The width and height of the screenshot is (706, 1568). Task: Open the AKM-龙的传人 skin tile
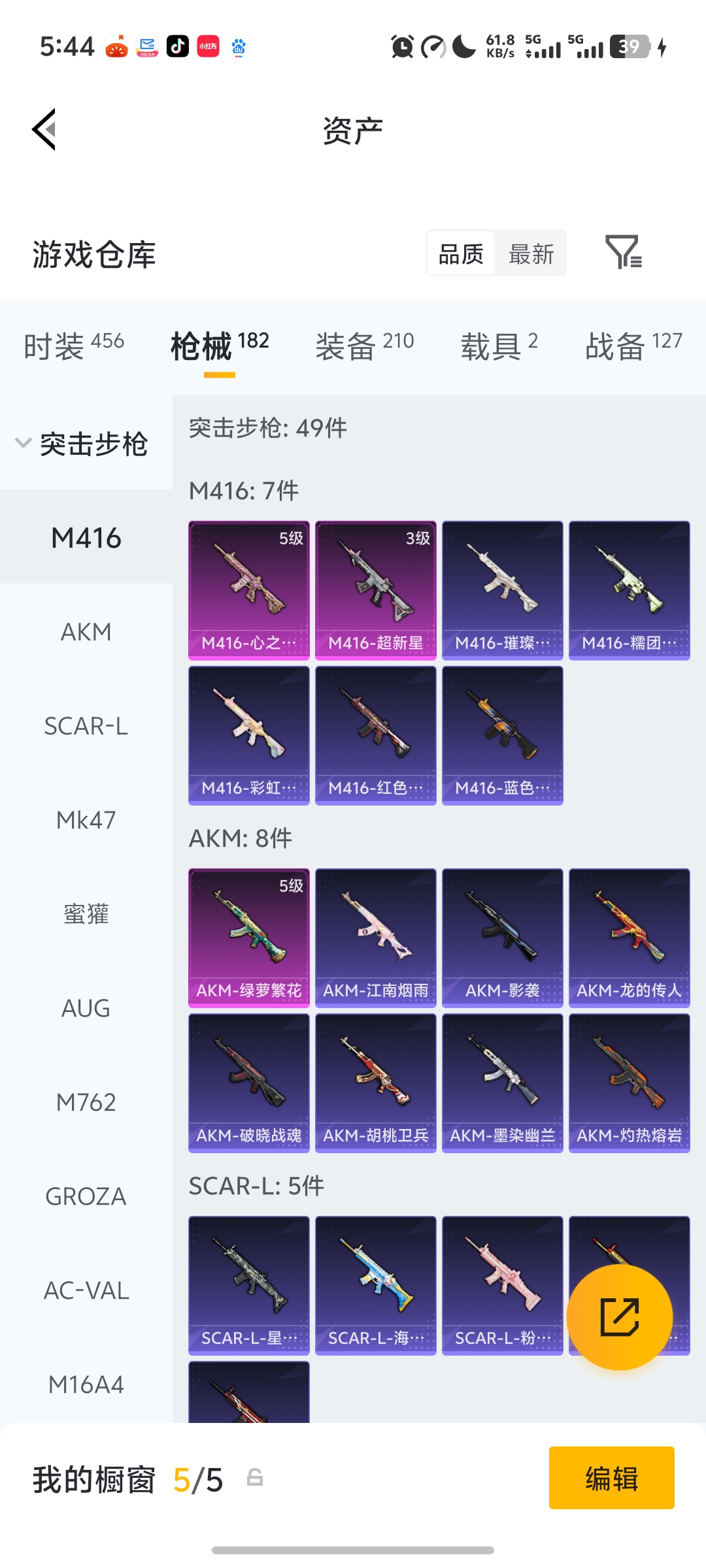coord(629,938)
